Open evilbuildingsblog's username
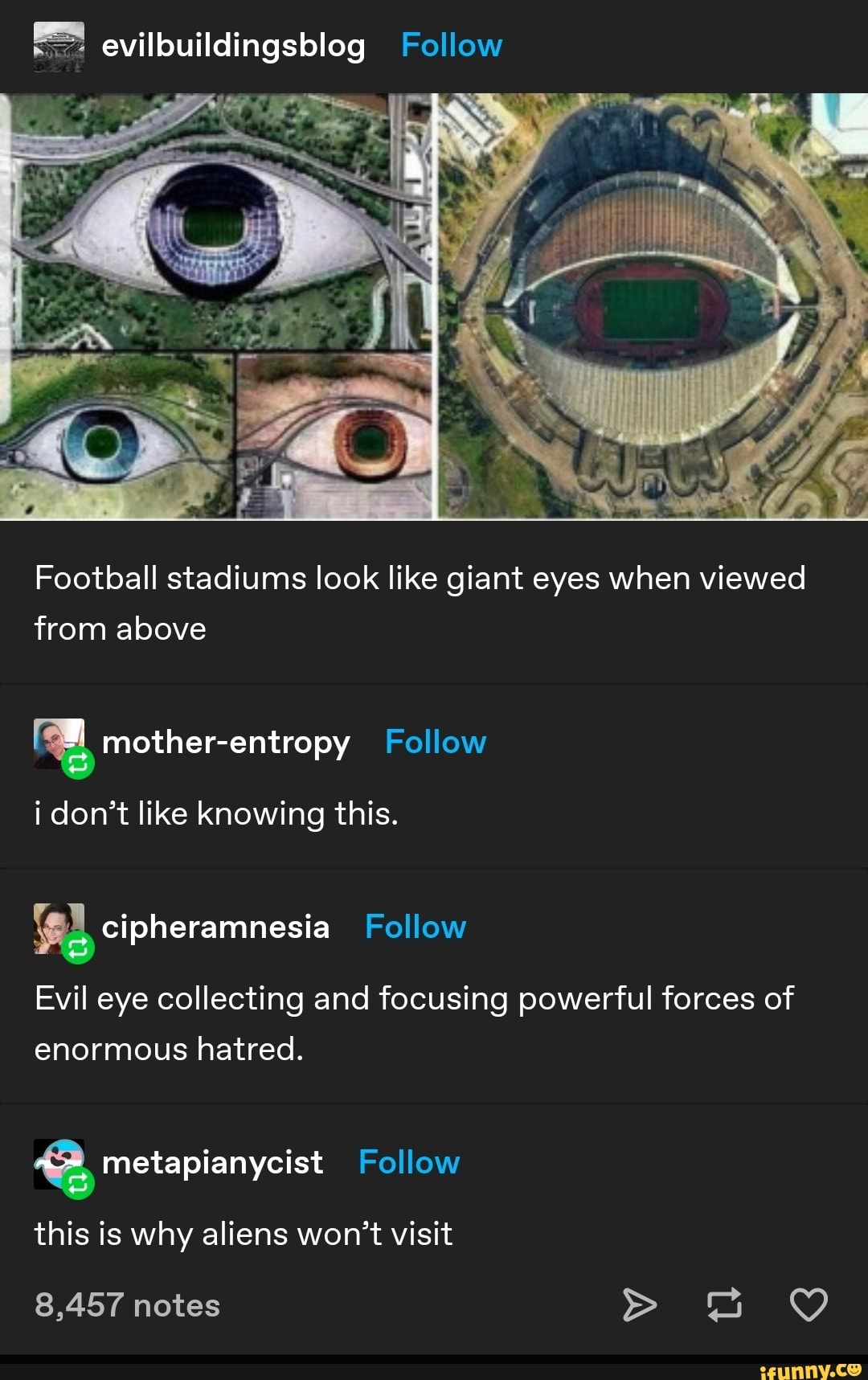This screenshot has width=868, height=1380. (x=231, y=46)
